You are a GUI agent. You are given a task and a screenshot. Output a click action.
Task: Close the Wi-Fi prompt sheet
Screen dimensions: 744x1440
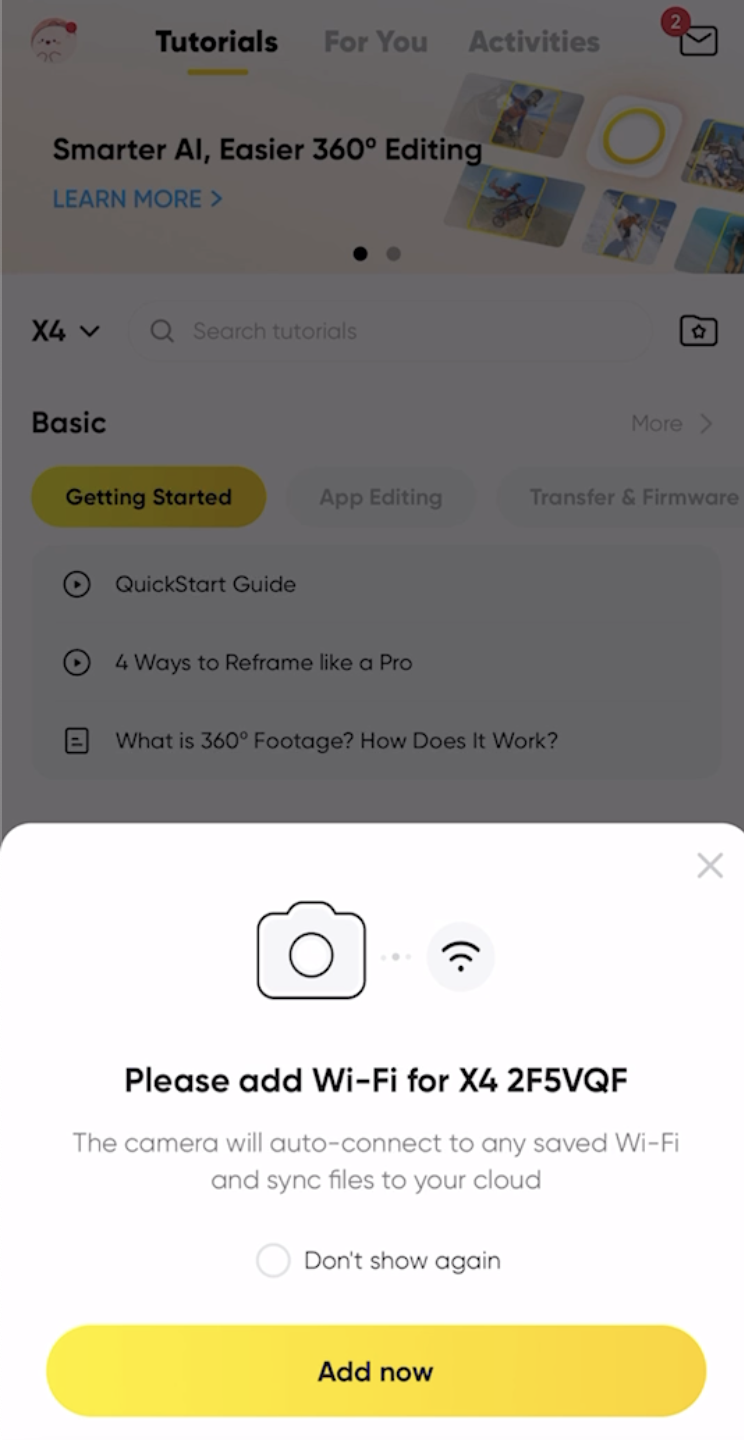tap(710, 865)
